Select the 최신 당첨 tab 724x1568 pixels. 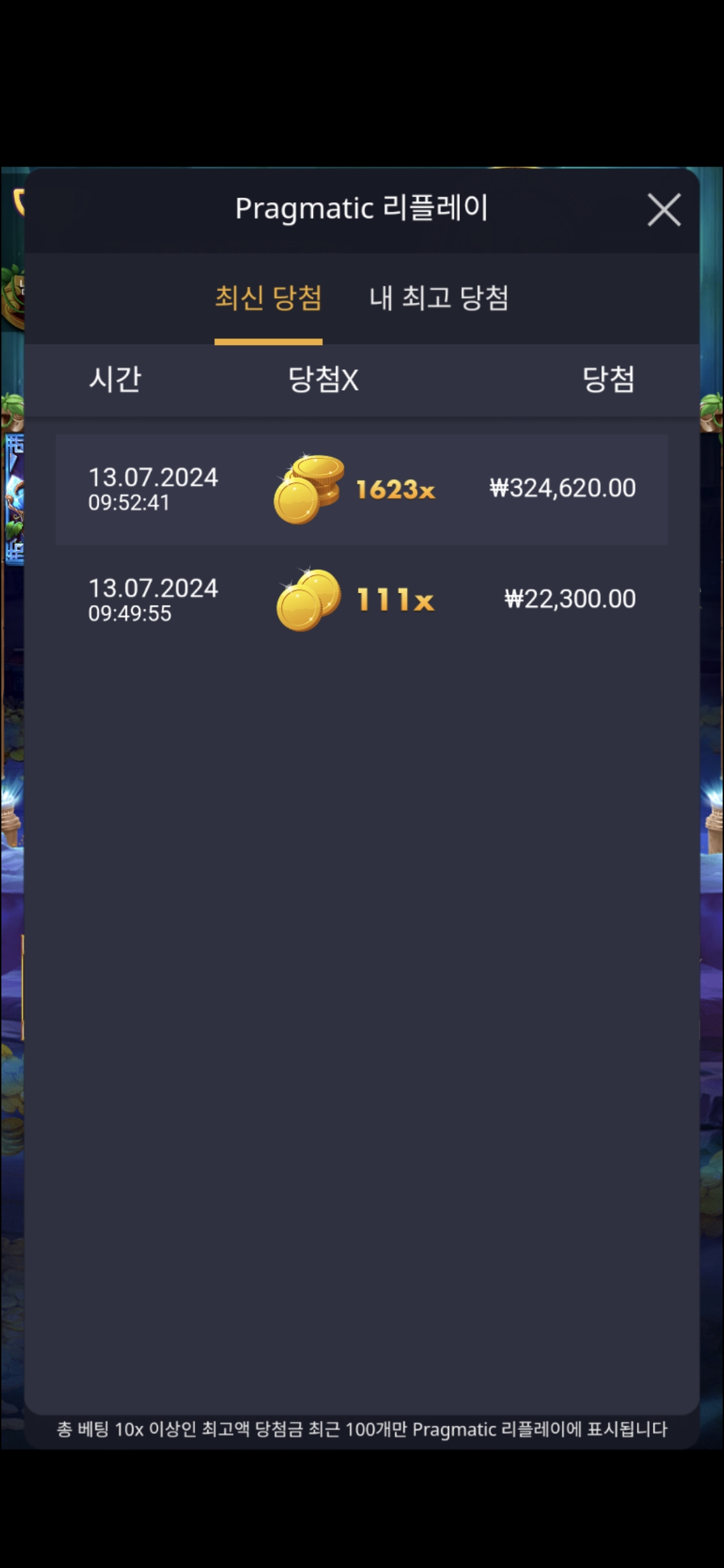[268, 298]
